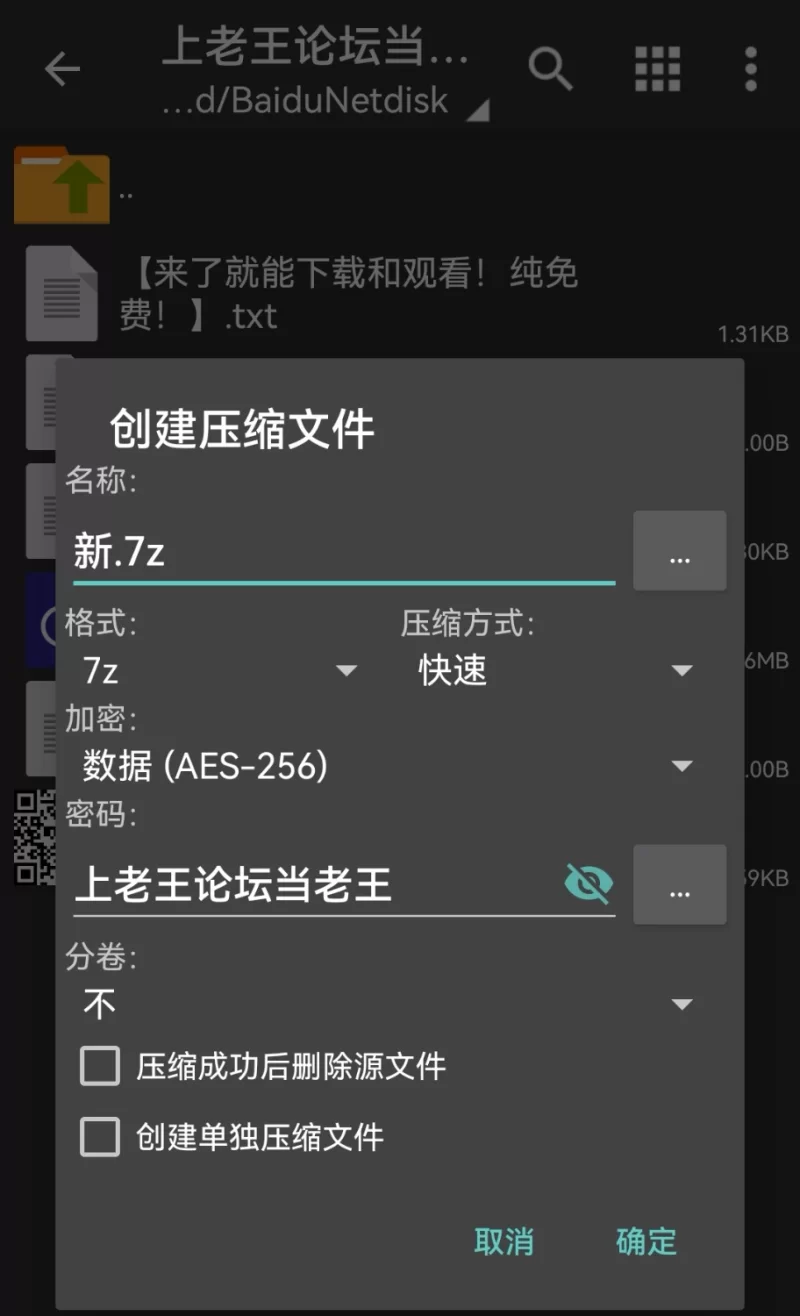This screenshot has width=800, height=1316.
Task: Expand the 格式 dropdown showing 7z
Action: [218, 670]
